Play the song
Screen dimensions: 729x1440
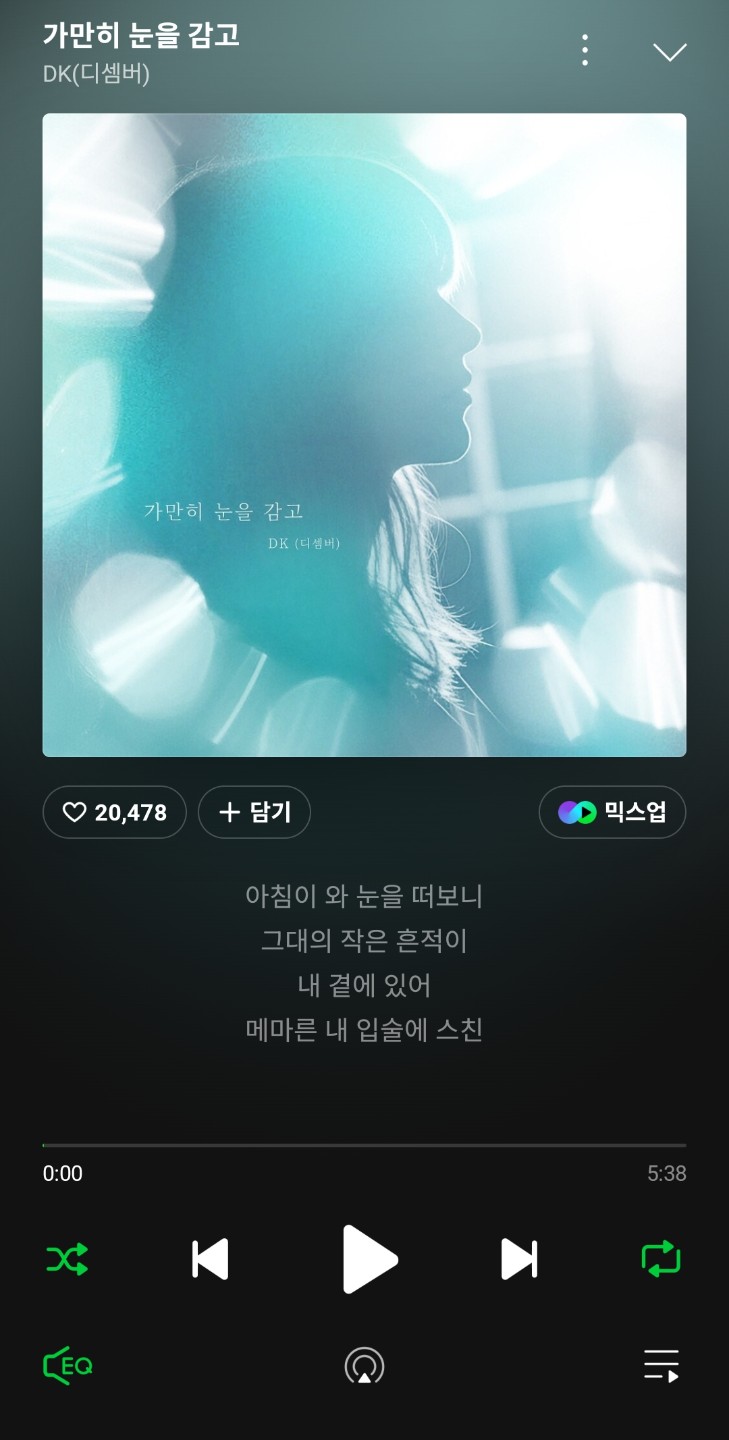point(366,1259)
